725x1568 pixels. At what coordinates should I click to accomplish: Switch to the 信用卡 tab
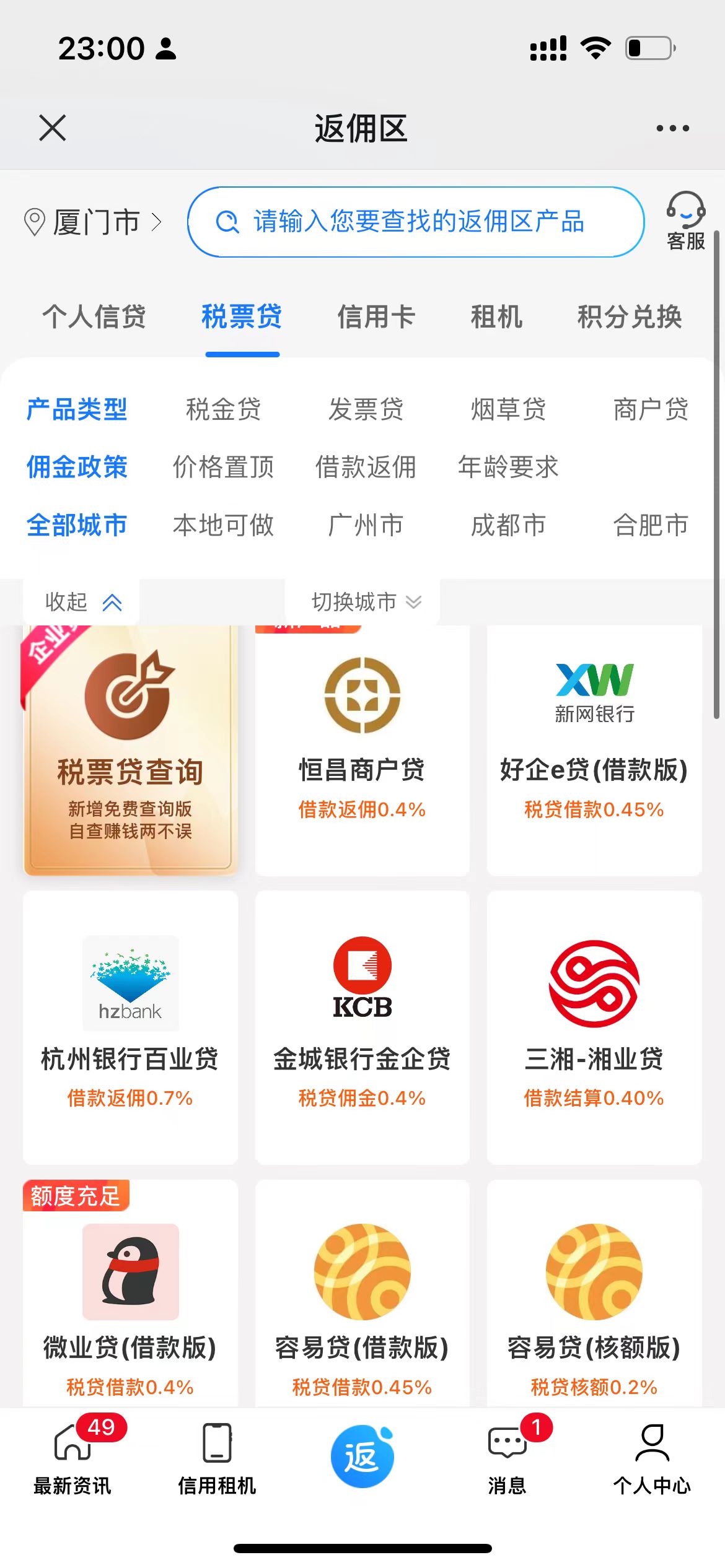point(376,316)
